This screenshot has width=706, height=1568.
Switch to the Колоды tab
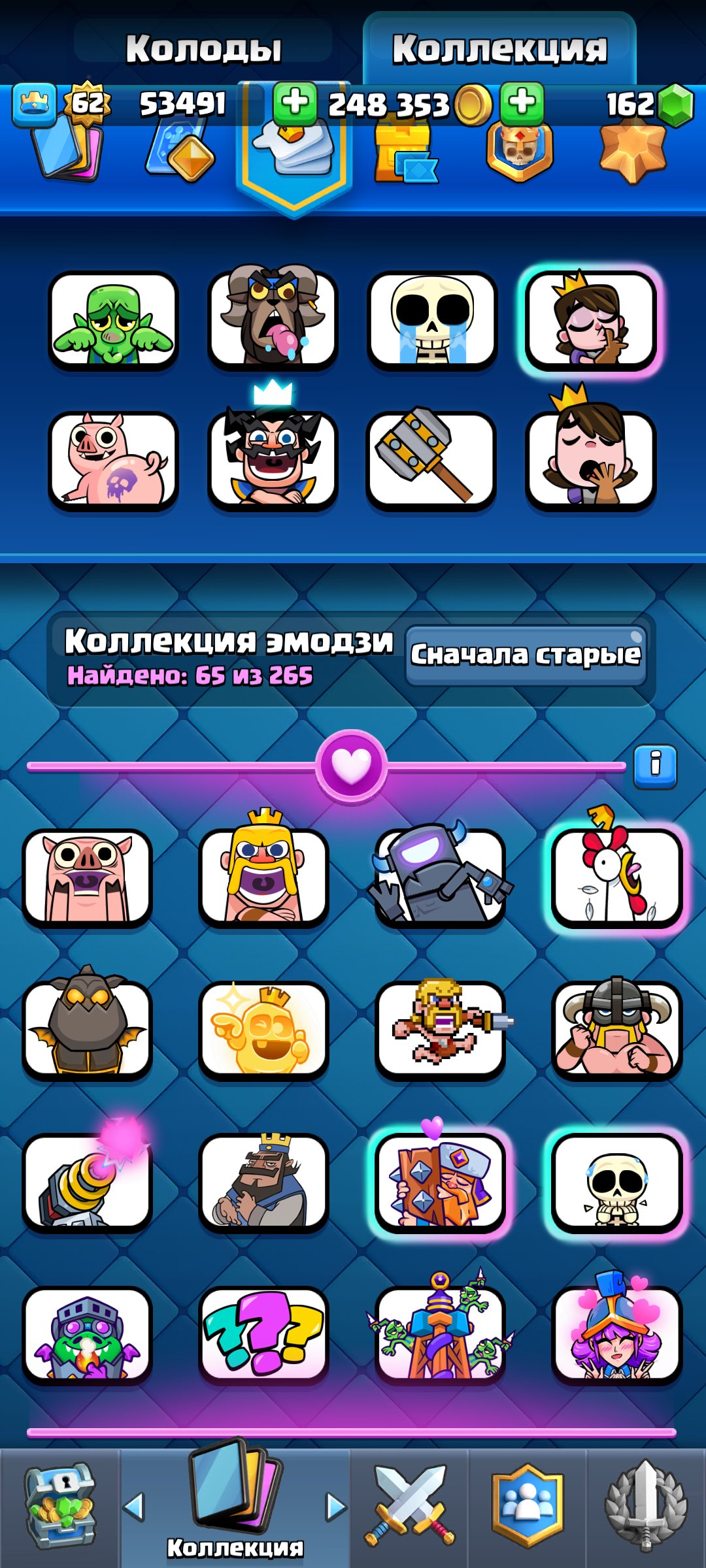click(203, 49)
